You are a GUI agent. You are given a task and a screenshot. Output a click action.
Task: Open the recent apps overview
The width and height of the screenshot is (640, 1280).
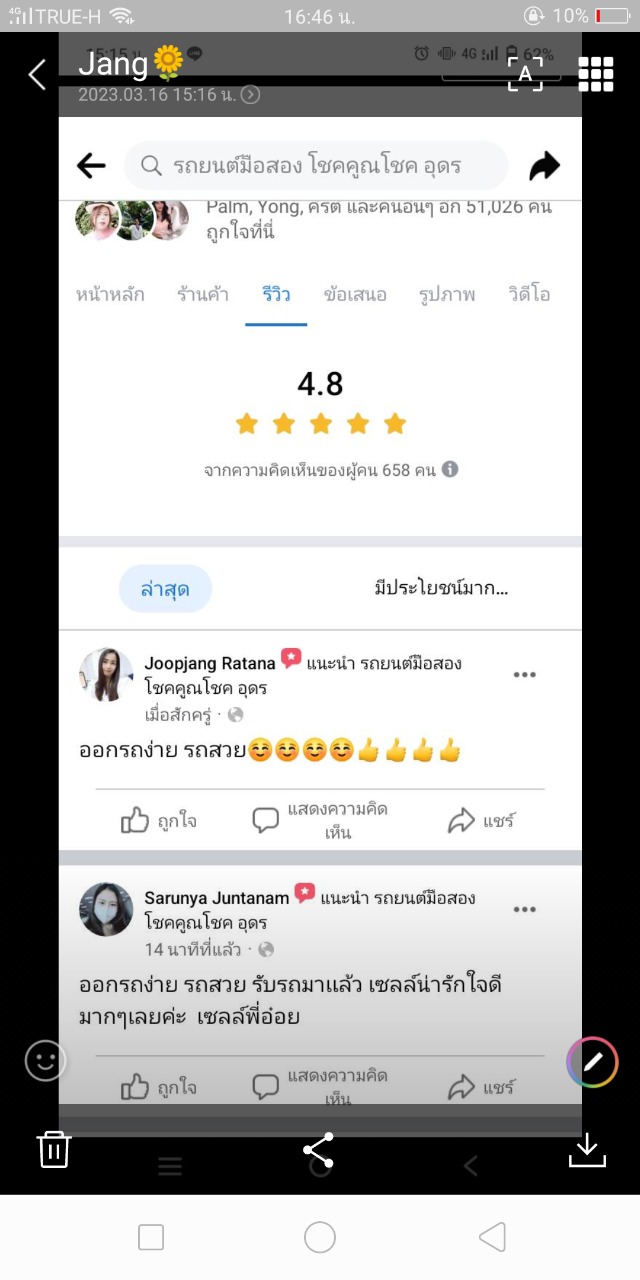(x=151, y=1238)
